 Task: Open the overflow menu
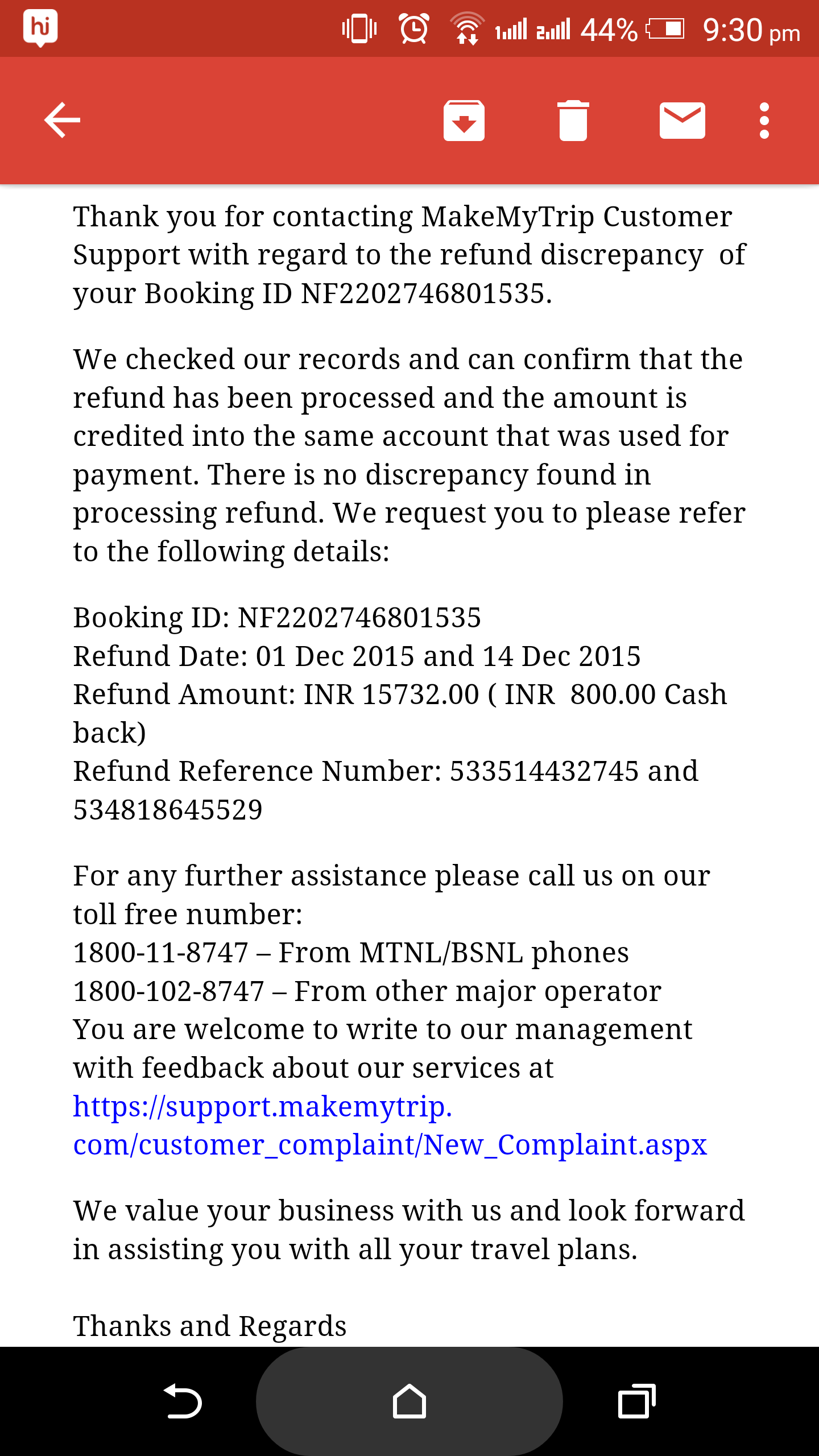(x=764, y=121)
